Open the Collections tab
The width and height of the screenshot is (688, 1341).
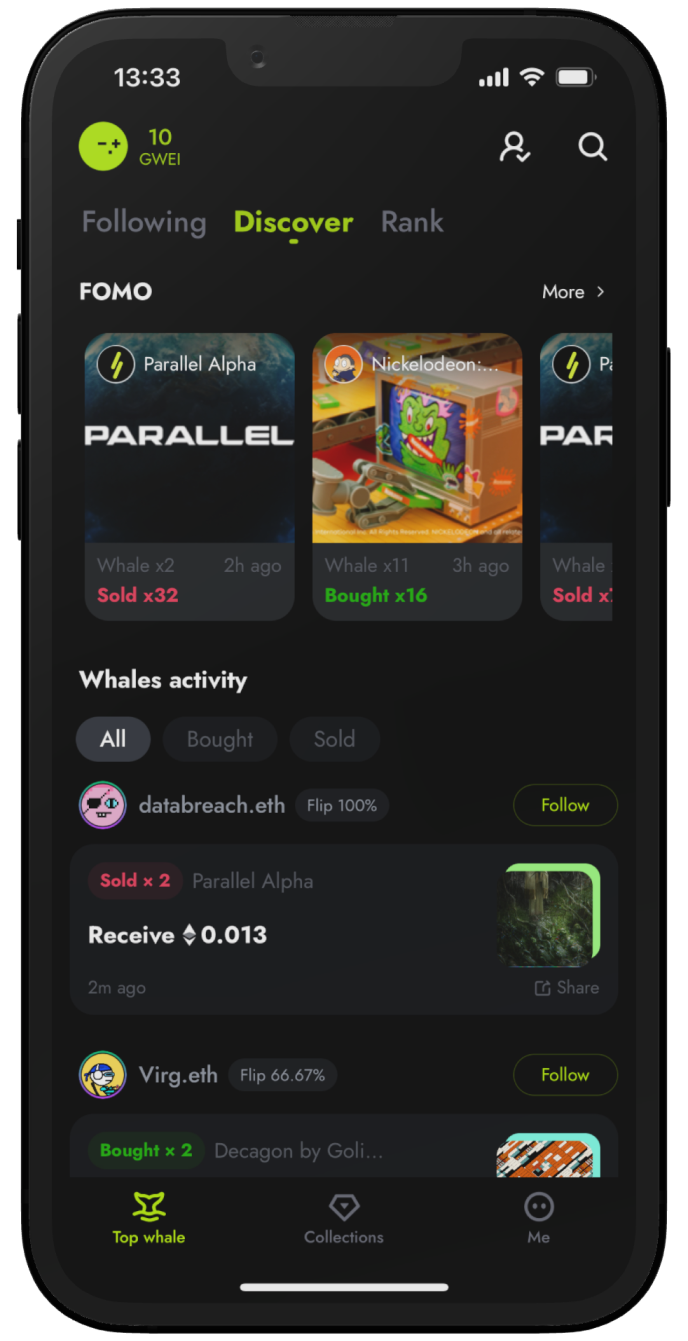coord(344,1219)
